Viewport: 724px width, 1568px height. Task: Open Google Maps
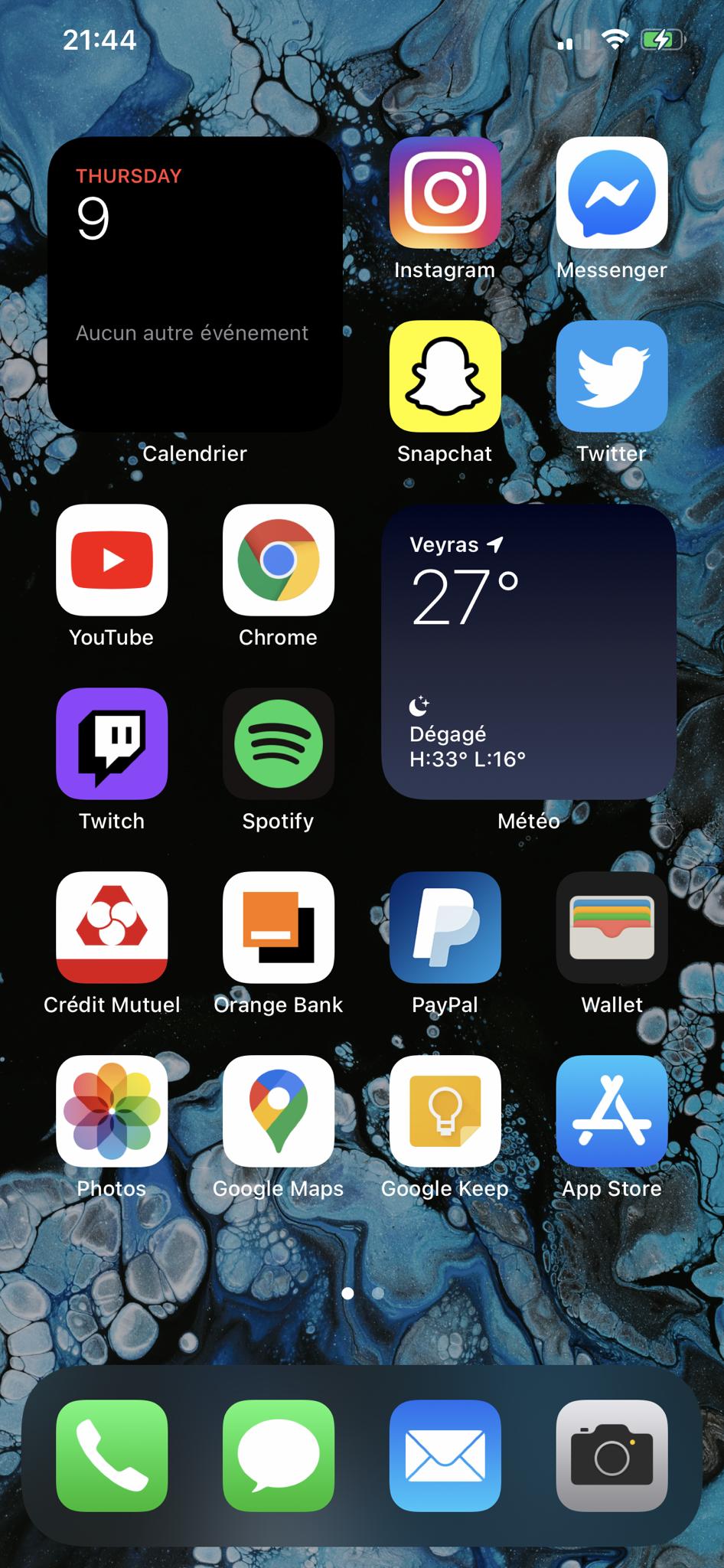tap(279, 1112)
